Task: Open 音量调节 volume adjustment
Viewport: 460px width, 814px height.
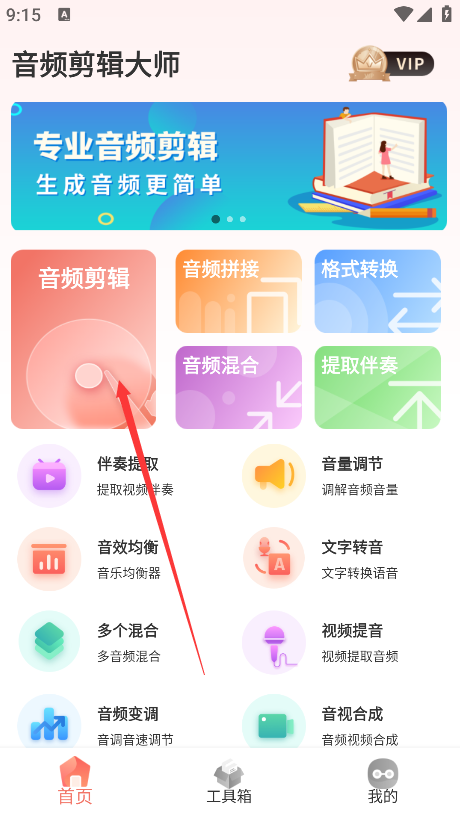Action: click(x=320, y=476)
